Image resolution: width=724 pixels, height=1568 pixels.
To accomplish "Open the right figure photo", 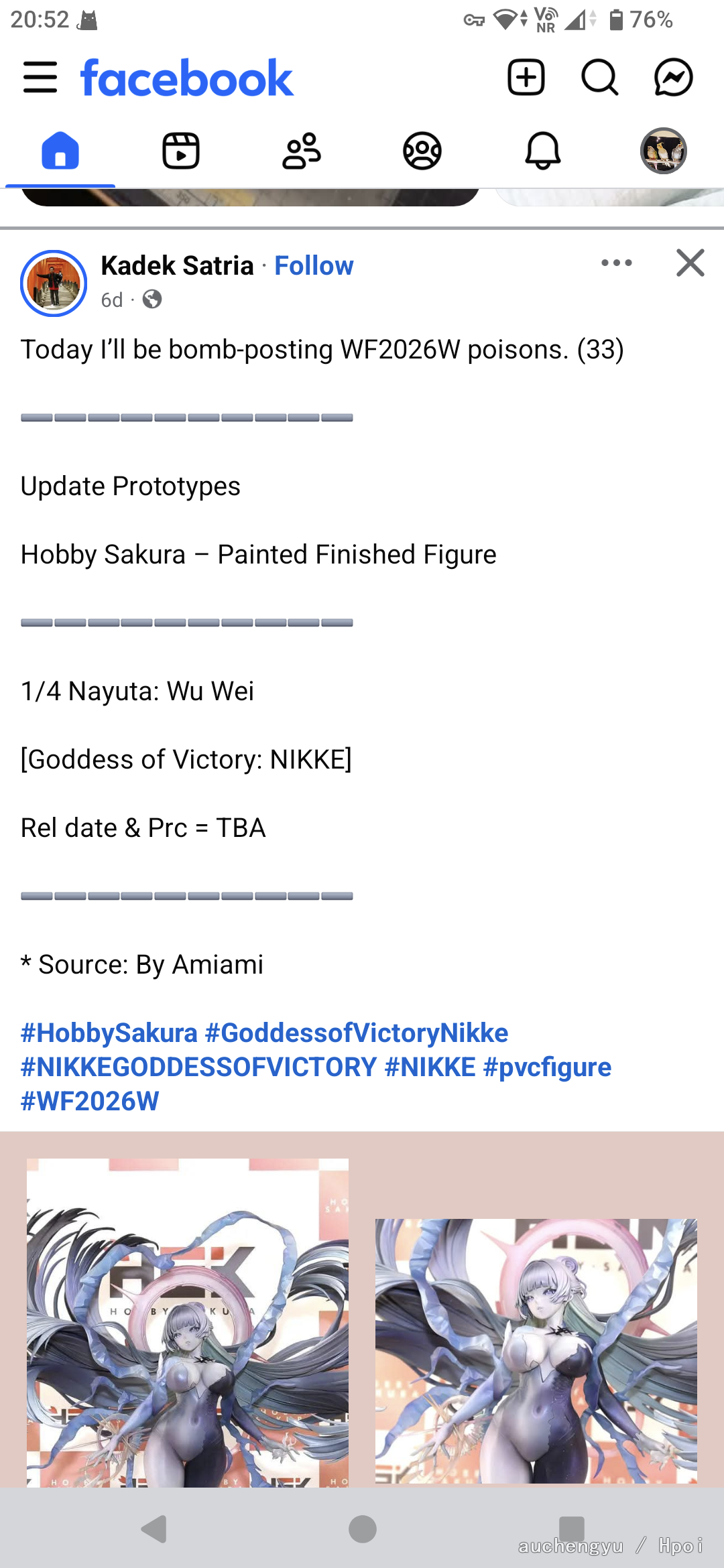I will click(x=536, y=1350).
